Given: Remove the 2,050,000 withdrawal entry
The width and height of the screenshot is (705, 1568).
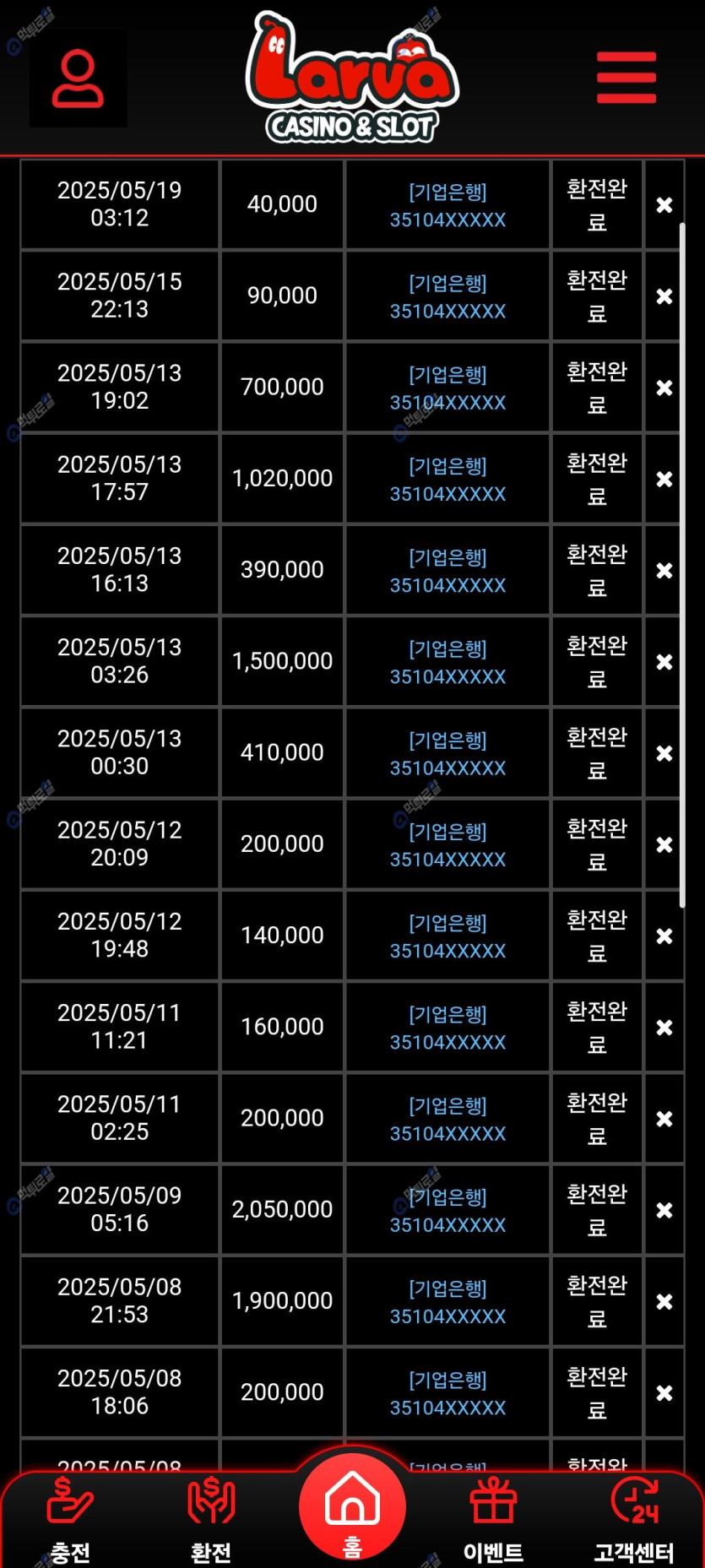Looking at the screenshot, I should pos(664,1210).
